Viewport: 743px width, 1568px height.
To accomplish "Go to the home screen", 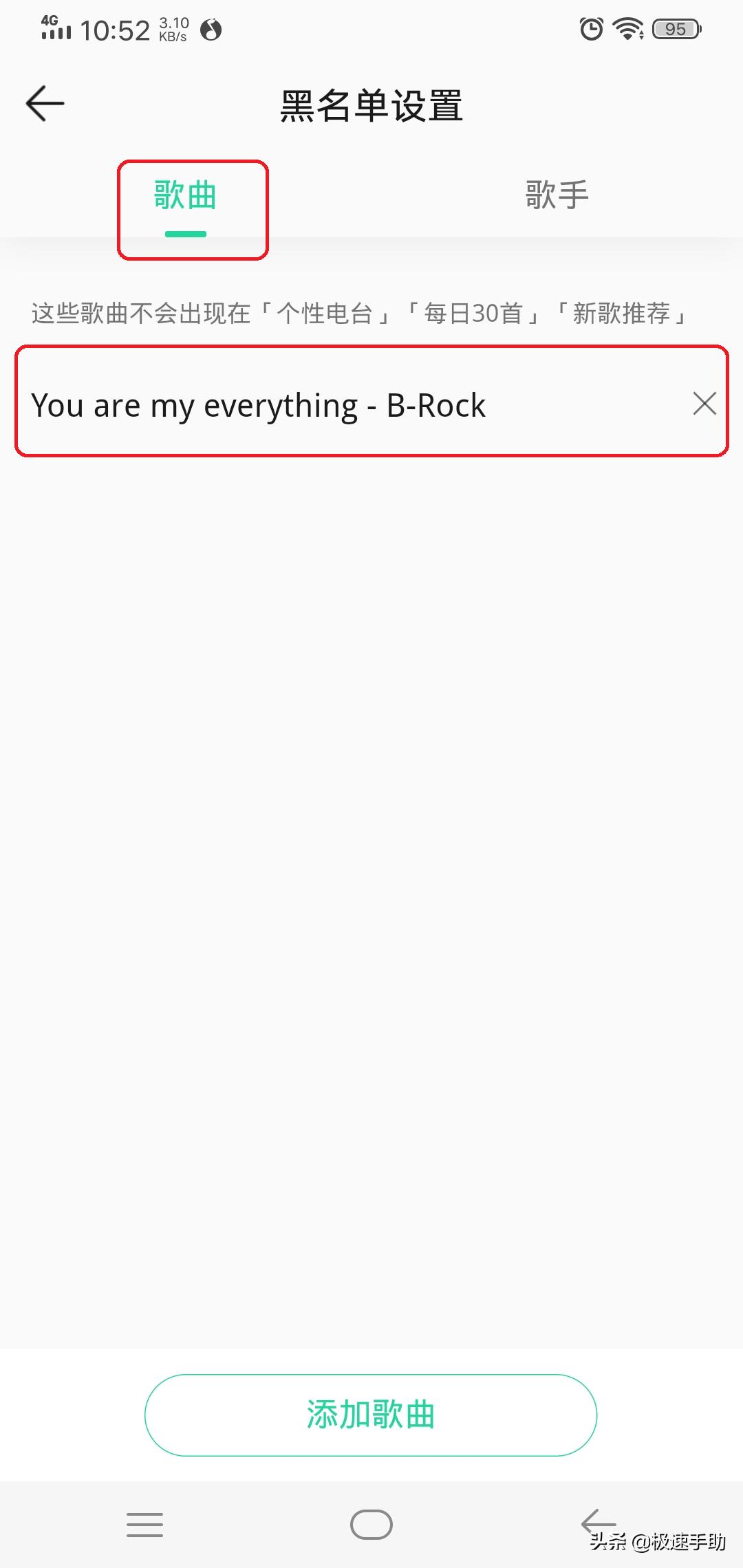I will pyautogui.click(x=371, y=1525).
